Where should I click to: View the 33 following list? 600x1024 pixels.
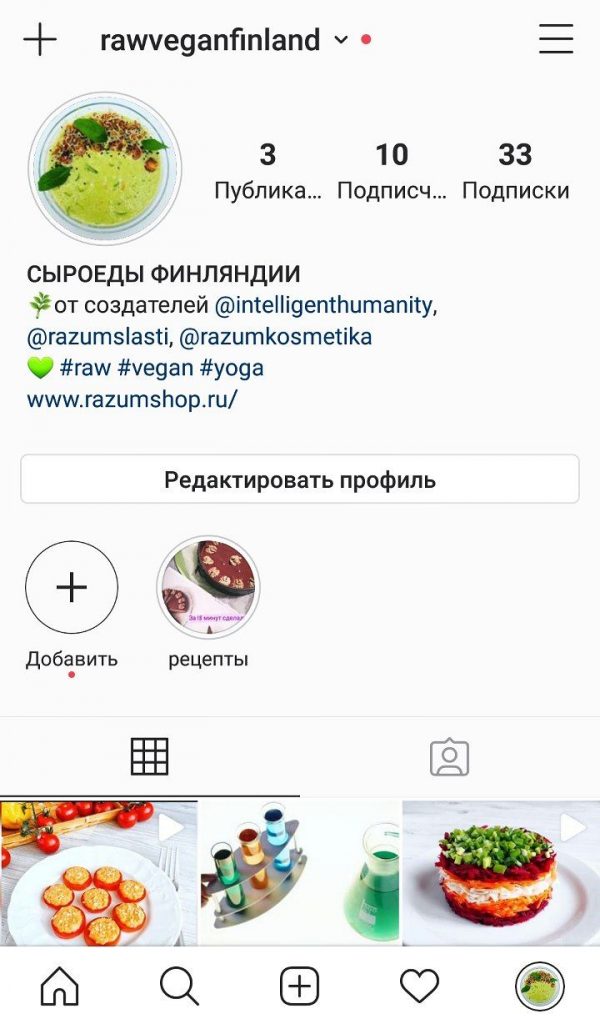(x=515, y=170)
